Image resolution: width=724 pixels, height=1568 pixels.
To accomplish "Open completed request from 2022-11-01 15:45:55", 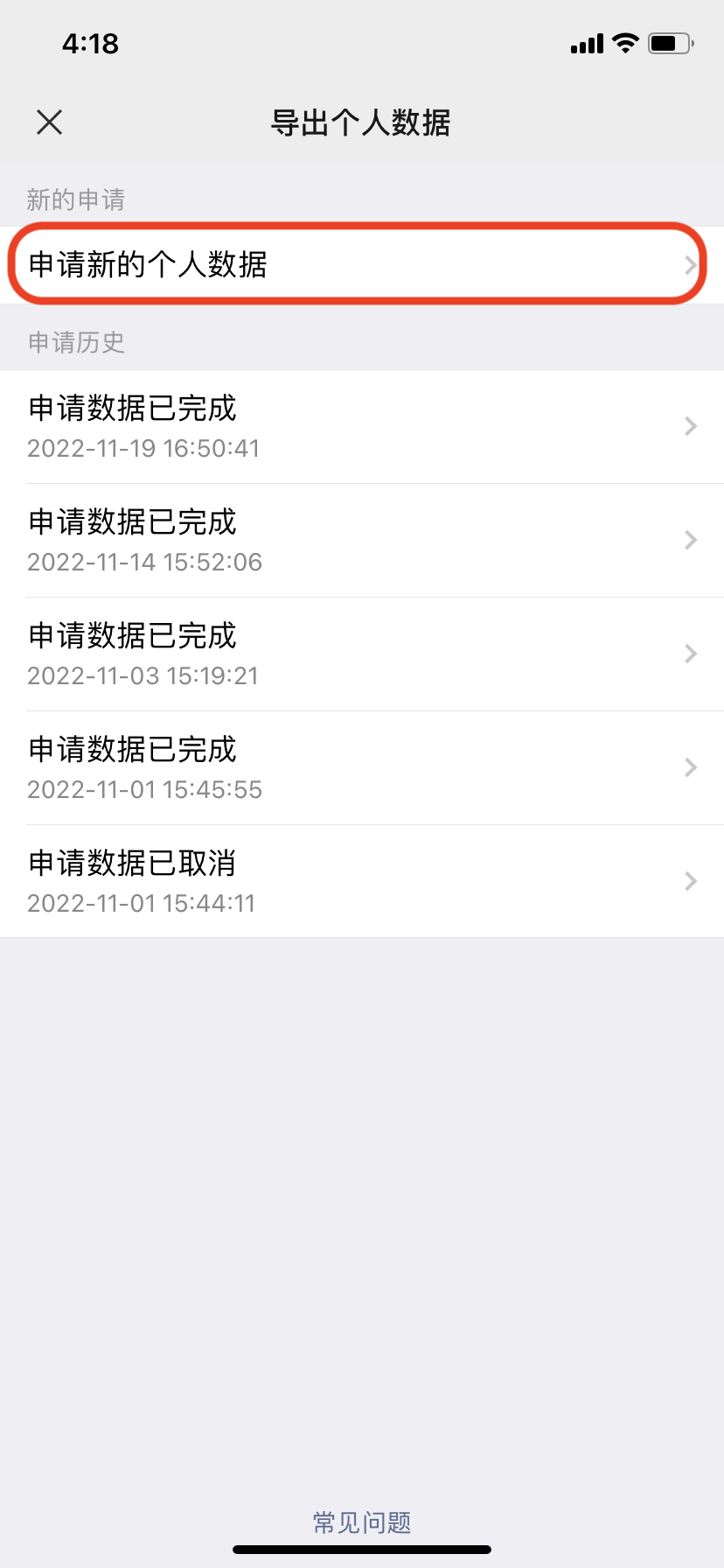I will coord(360,768).
